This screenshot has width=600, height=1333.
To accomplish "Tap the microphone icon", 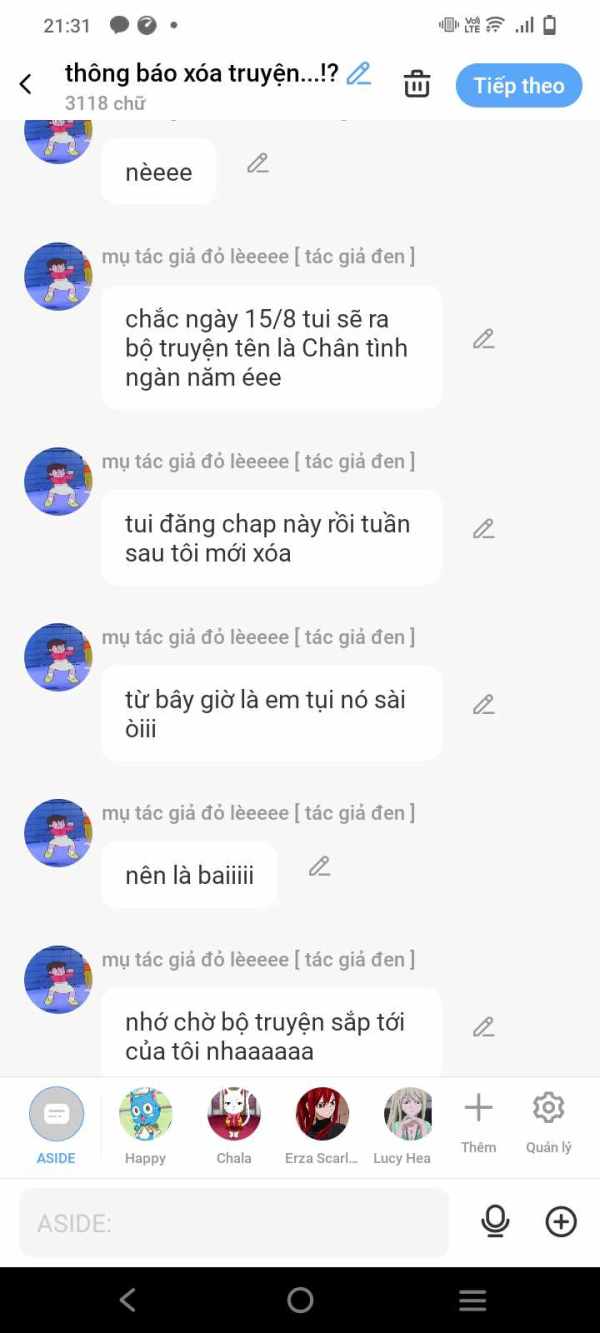I will tap(495, 1221).
